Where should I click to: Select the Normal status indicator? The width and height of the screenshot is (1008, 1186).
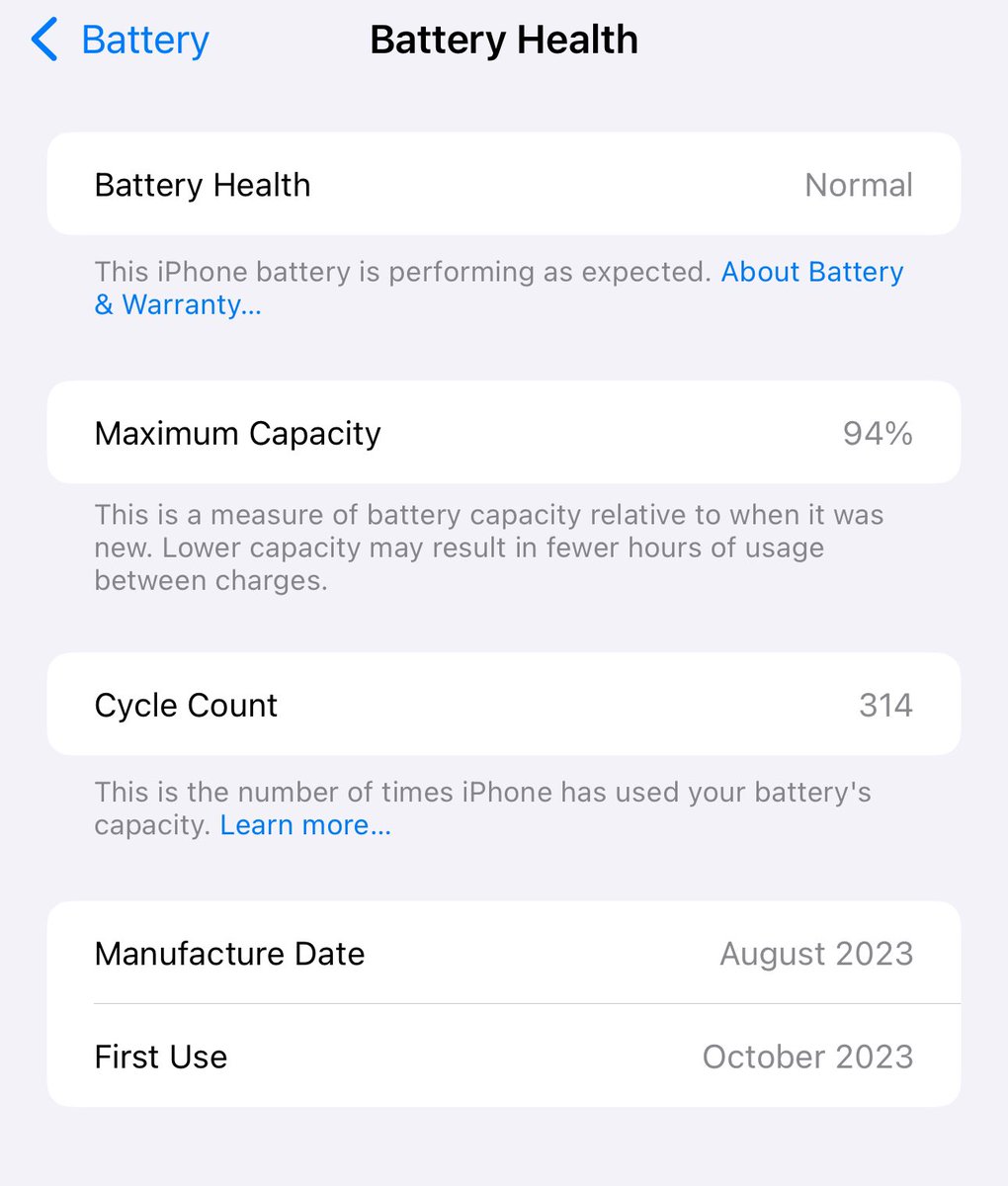coord(858,185)
